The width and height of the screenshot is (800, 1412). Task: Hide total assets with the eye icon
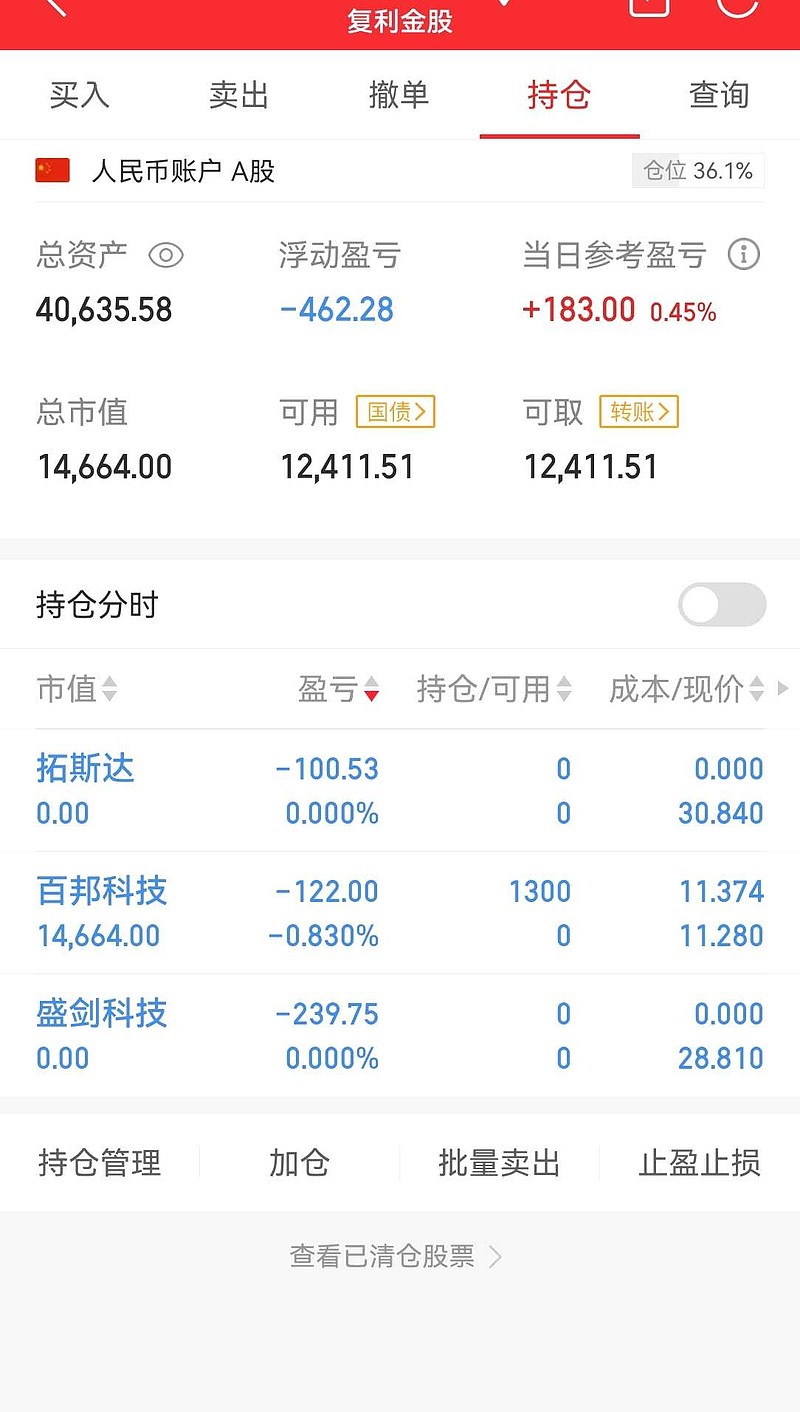click(166, 256)
